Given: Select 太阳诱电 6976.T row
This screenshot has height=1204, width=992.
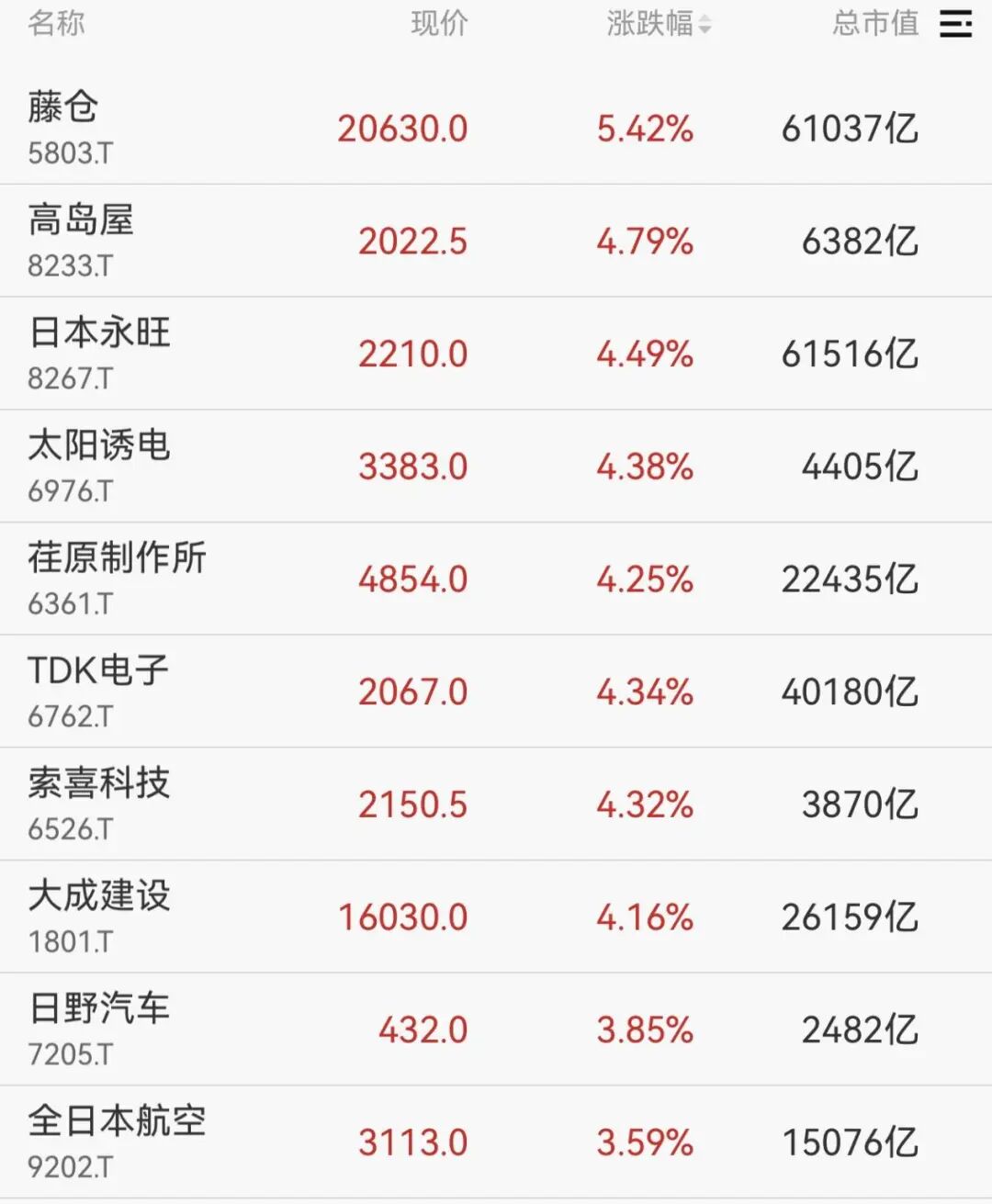Looking at the screenshot, I should (99, 466).
